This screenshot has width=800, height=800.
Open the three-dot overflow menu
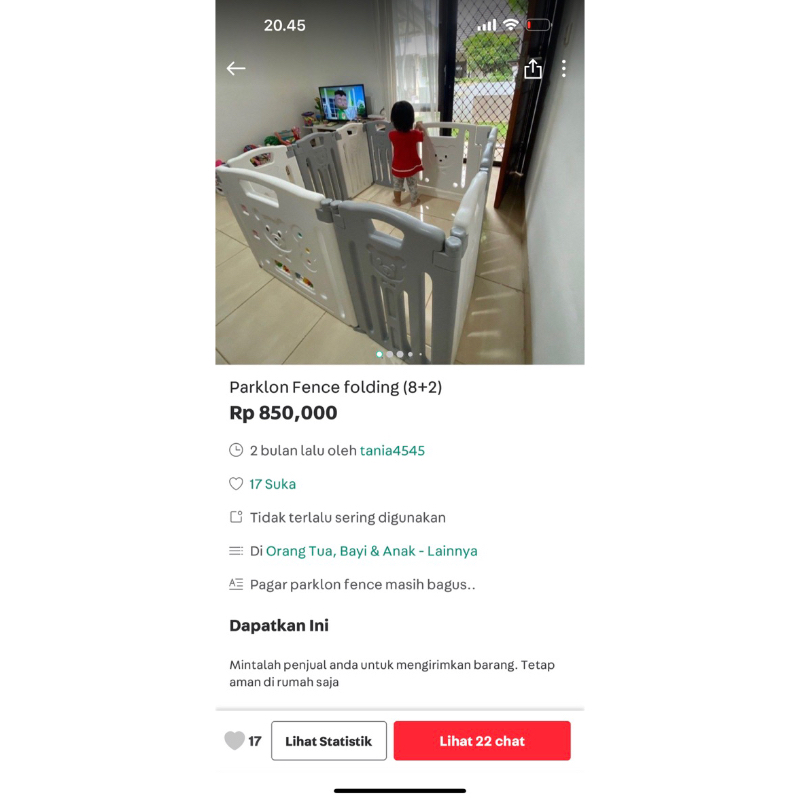point(564,68)
